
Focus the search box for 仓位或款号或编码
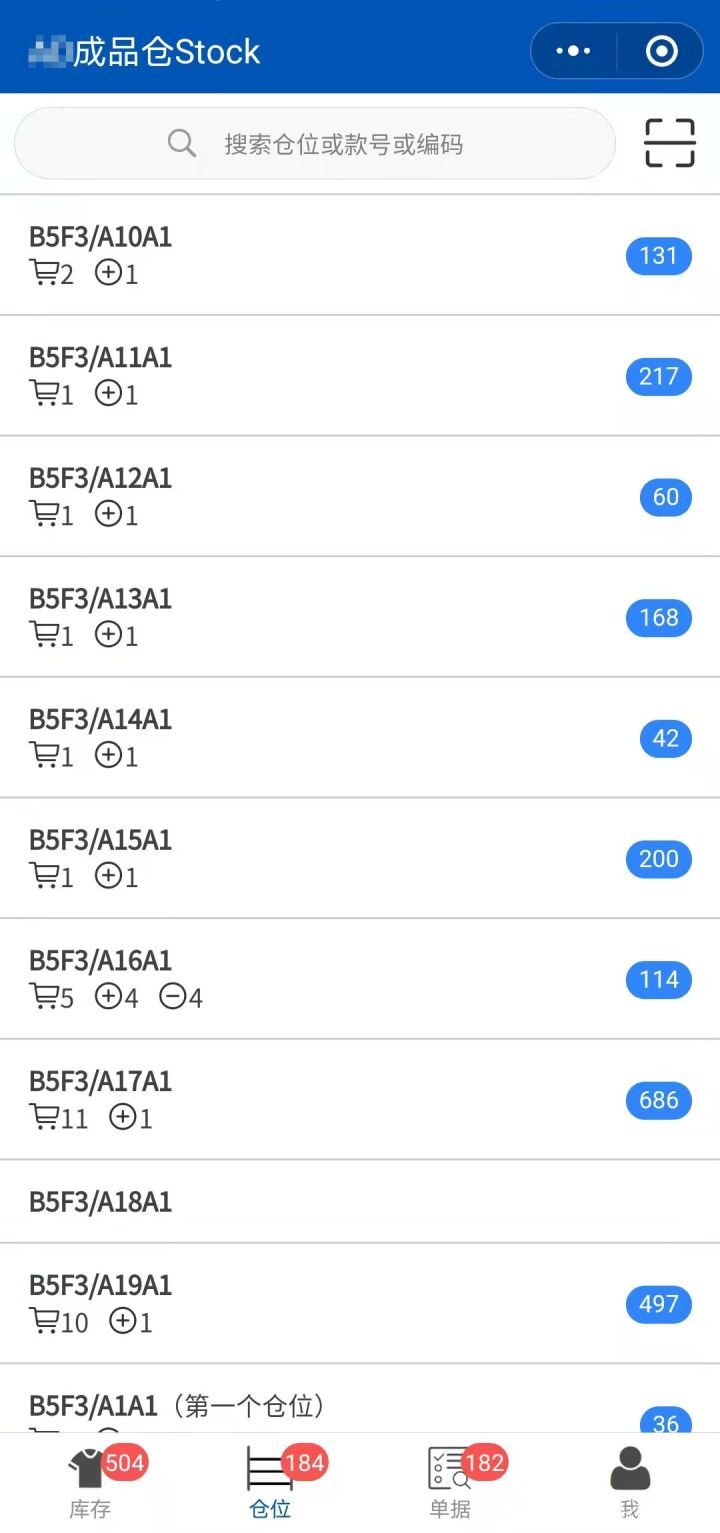315,144
